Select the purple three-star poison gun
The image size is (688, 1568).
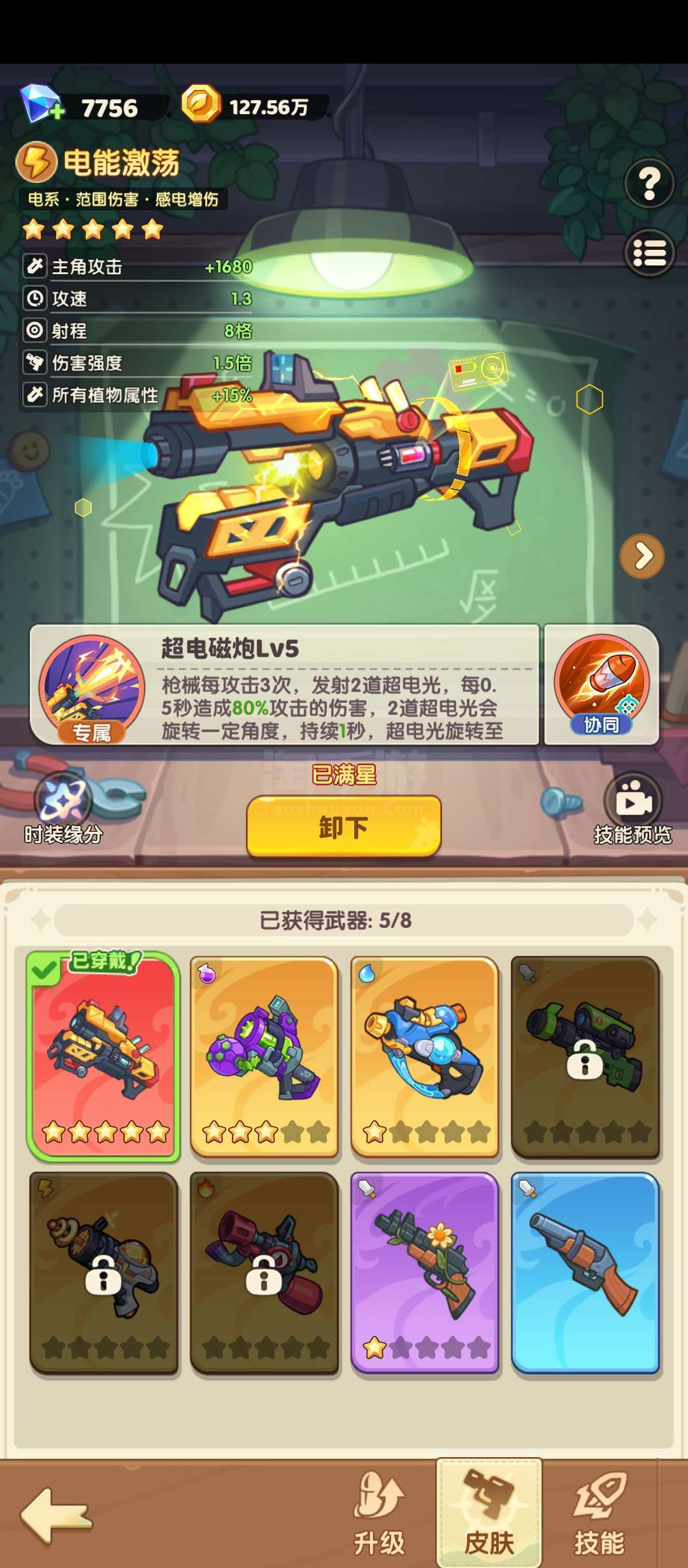point(264,1057)
